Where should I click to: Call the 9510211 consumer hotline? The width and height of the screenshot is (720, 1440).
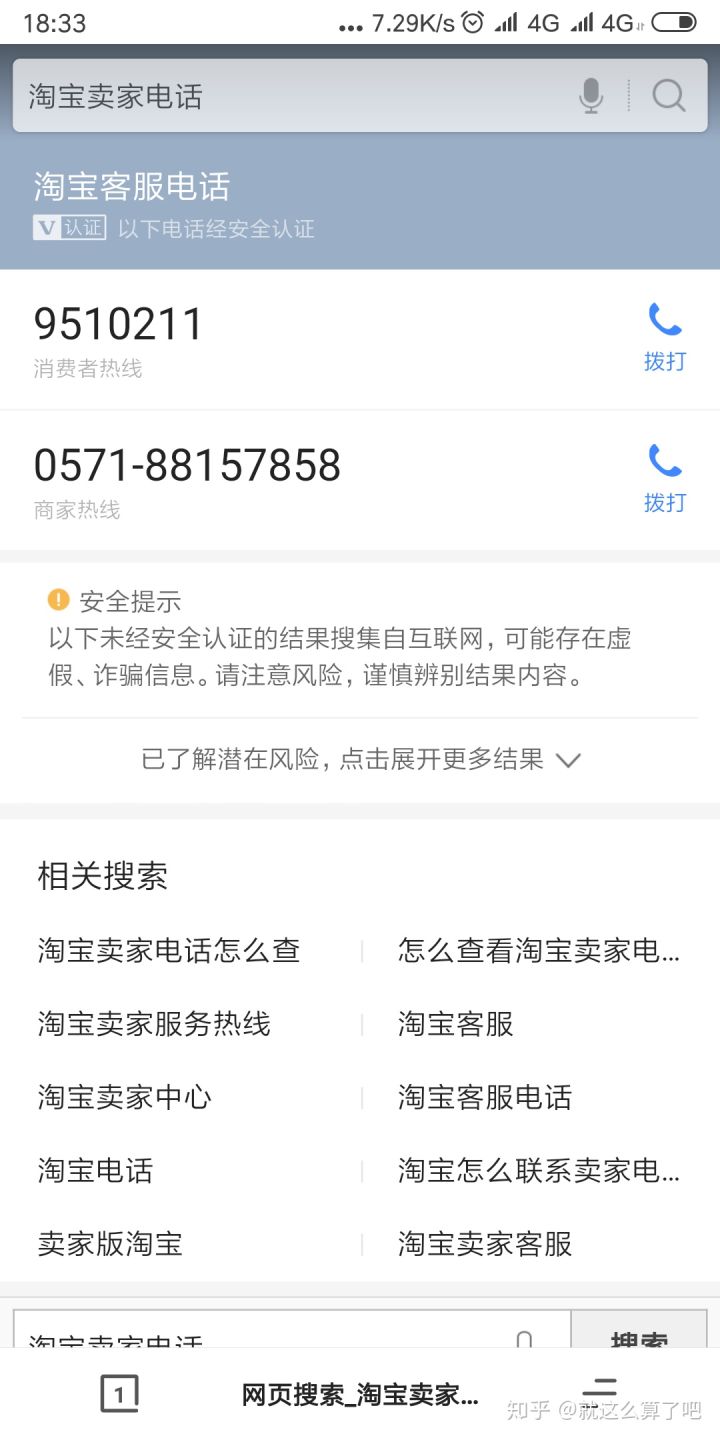tap(665, 338)
